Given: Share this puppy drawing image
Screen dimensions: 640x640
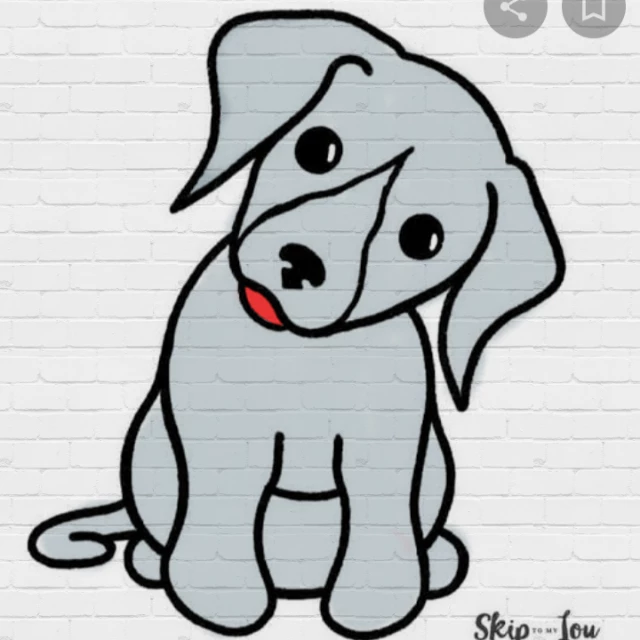Looking at the screenshot, I should pos(515,11).
